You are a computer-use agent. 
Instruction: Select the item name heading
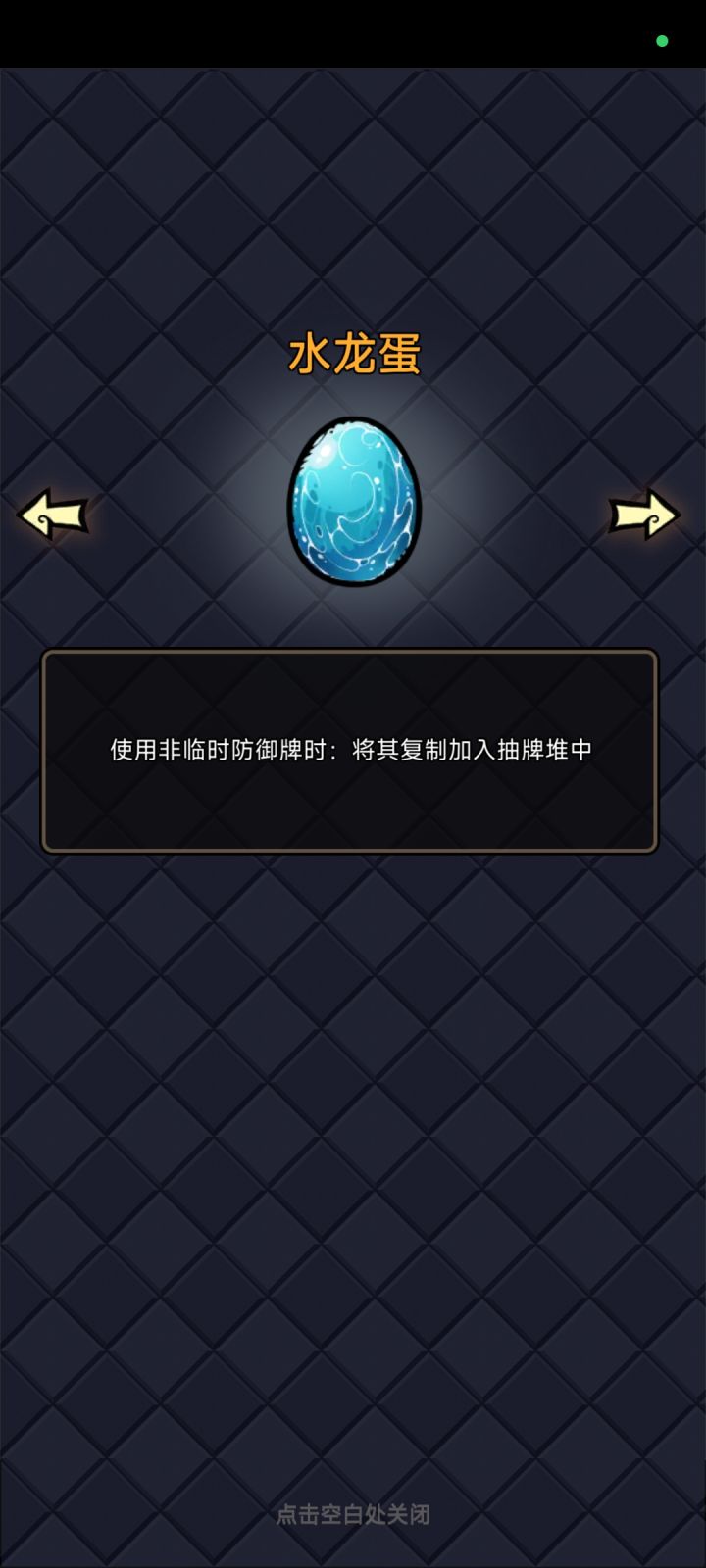click(355, 354)
